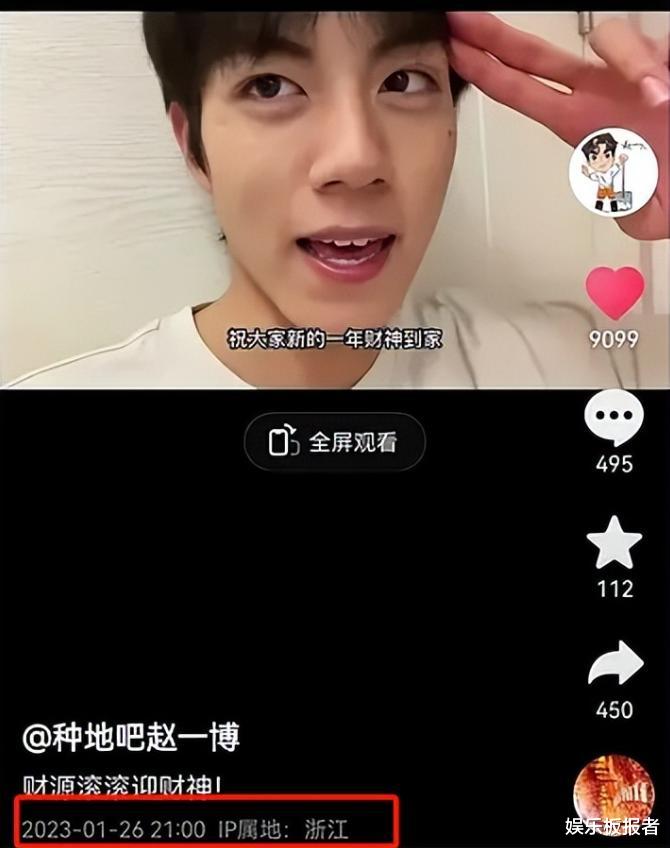670x848 pixels.
Task: Open the creator's avatar profile
Action: click(612, 172)
